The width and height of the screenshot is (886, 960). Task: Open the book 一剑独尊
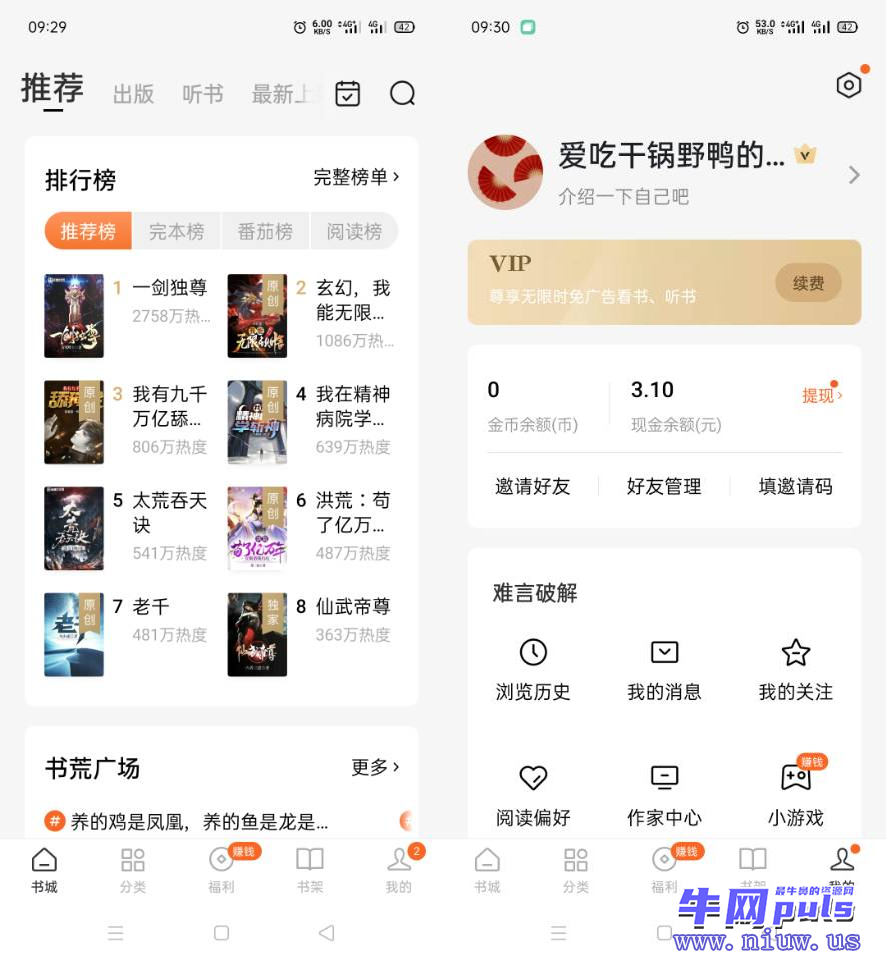pyautogui.click(x=169, y=288)
